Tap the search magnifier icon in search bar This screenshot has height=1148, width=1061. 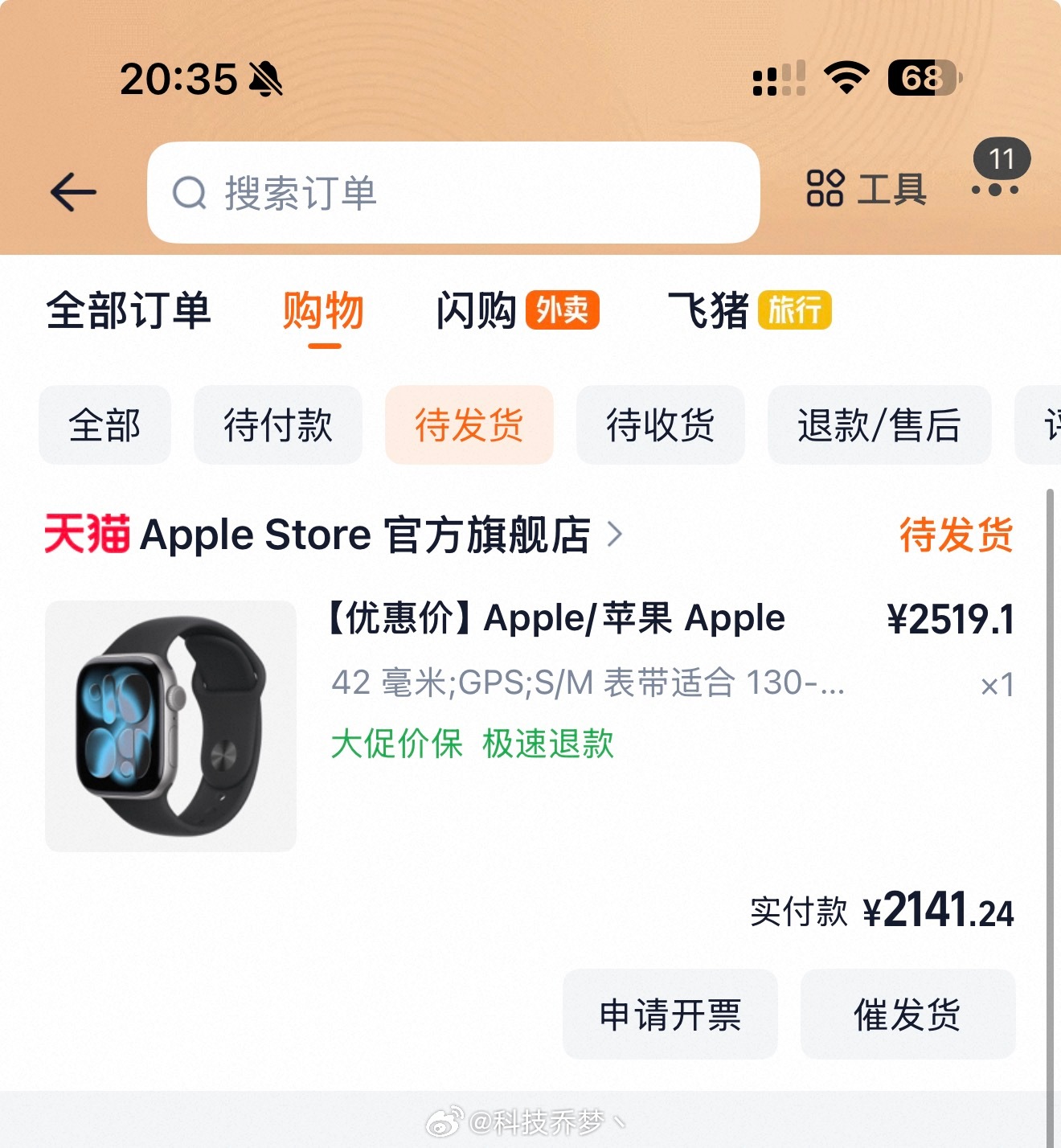[190, 191]
